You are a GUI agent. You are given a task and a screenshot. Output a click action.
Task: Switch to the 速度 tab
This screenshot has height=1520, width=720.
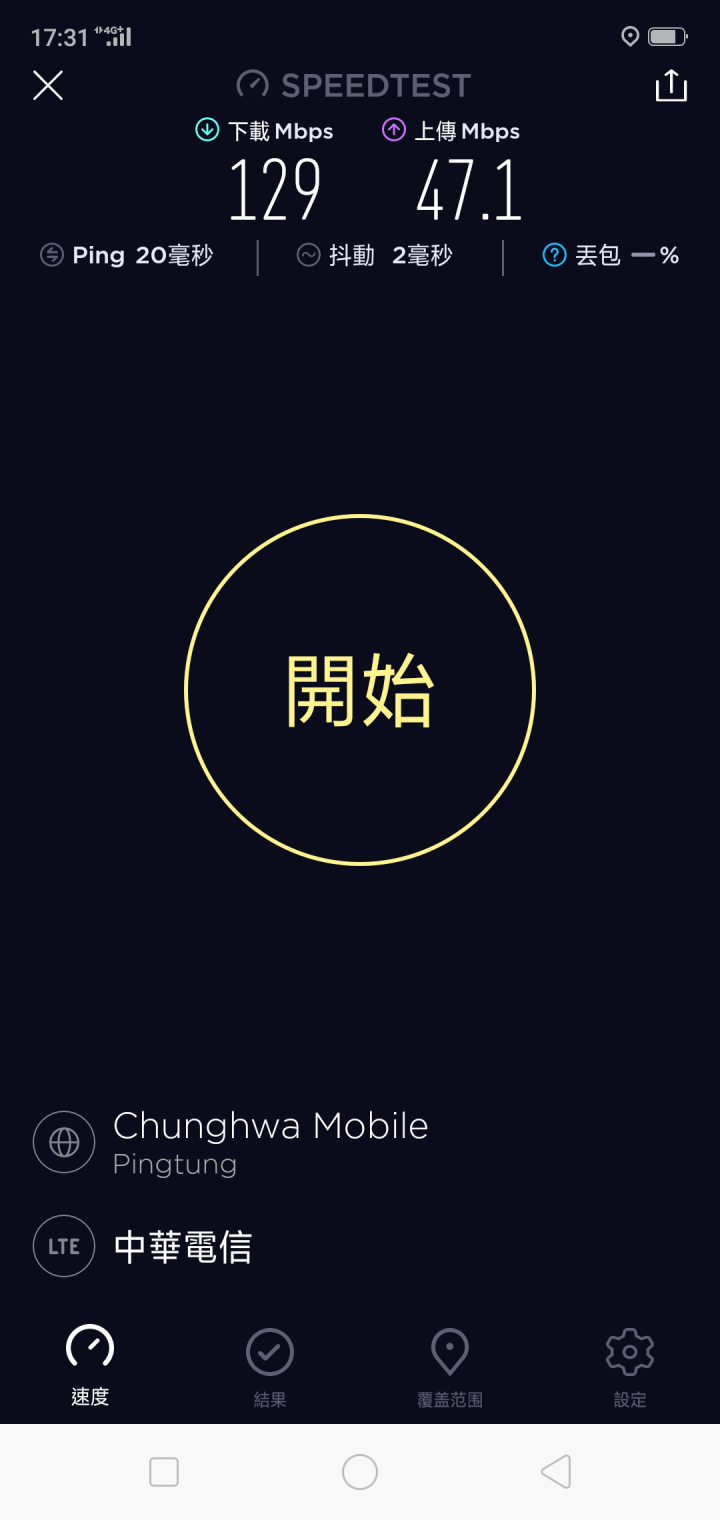[90, 1366]
